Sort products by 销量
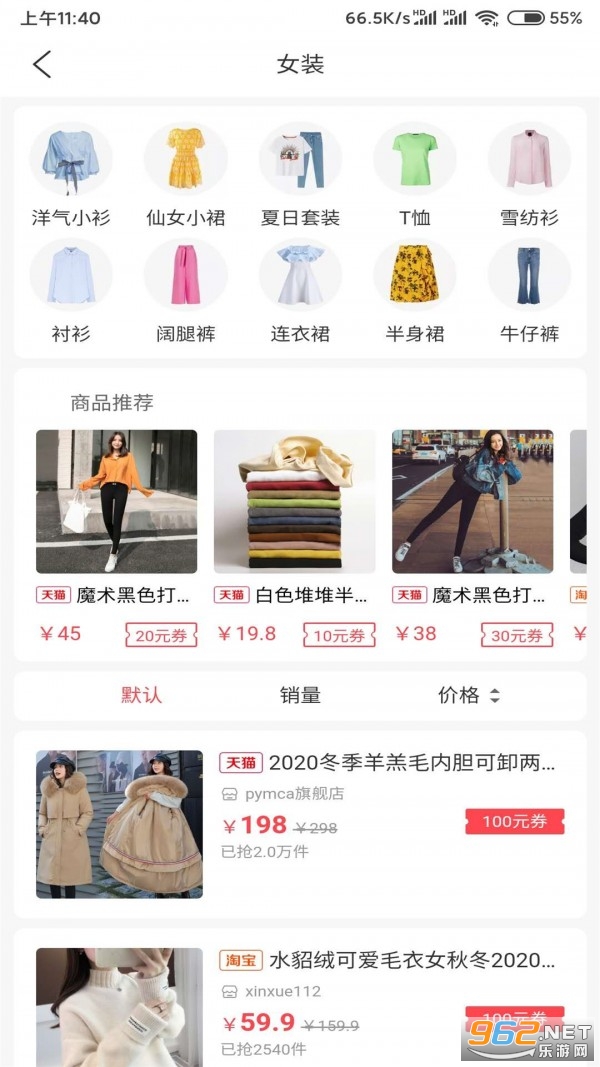The width and height of the screenshot is (600, 1067). [x=300, y=696]
